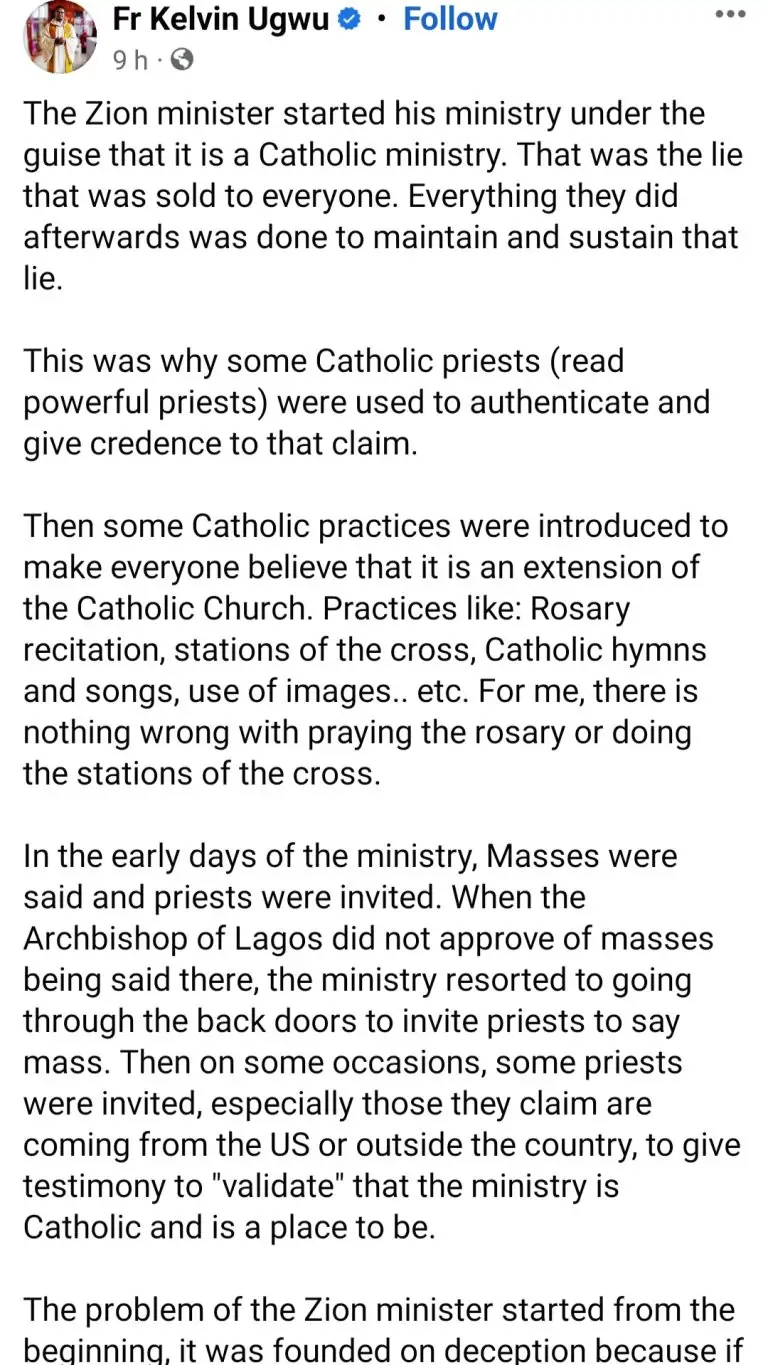Viewport: 768px width, 1365px height.
Task: Open Fr Kelvin Ugwu's profile name
Action: [x=221, y=18]
